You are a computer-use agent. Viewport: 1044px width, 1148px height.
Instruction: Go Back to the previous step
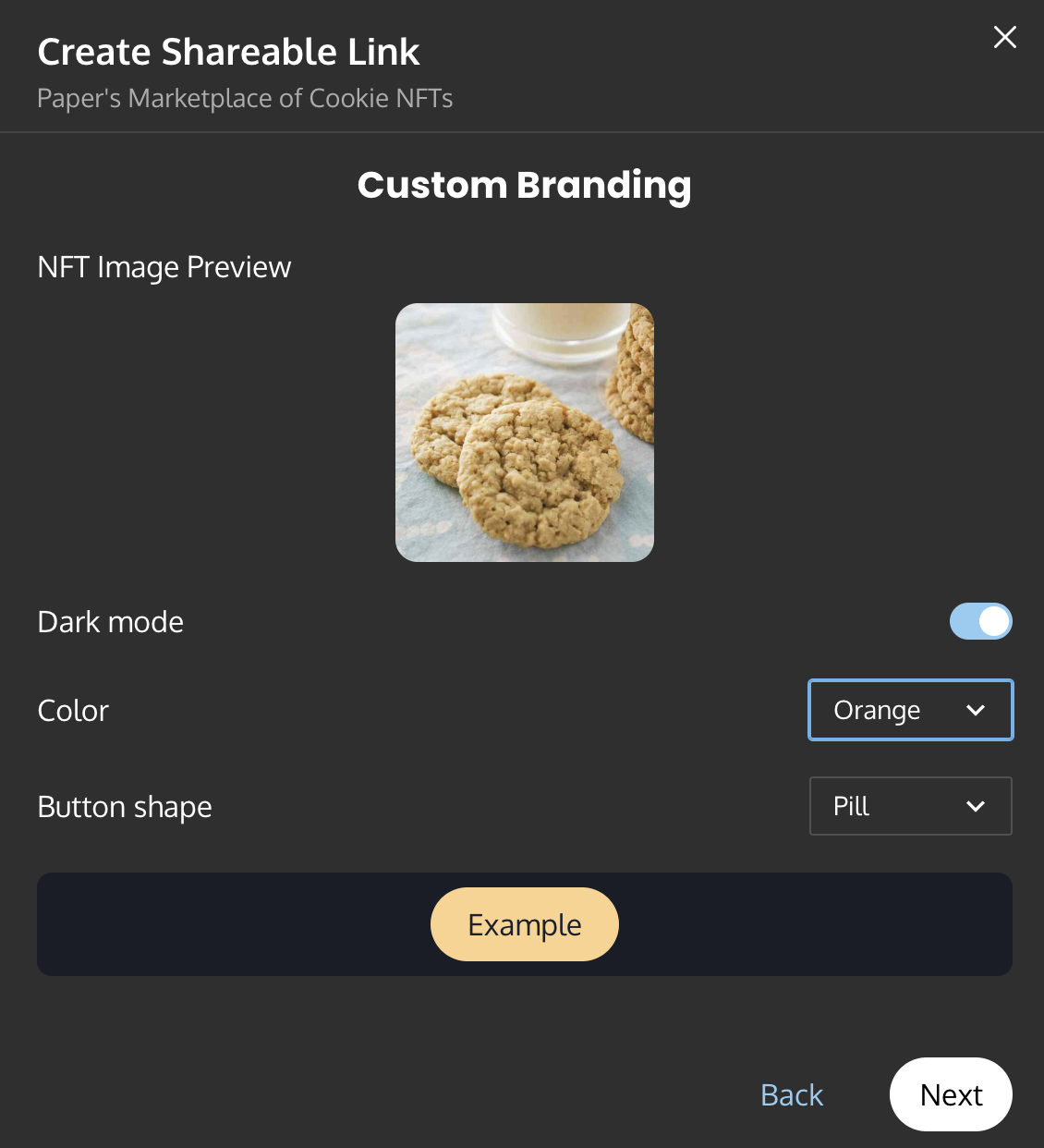[791, 1094]
